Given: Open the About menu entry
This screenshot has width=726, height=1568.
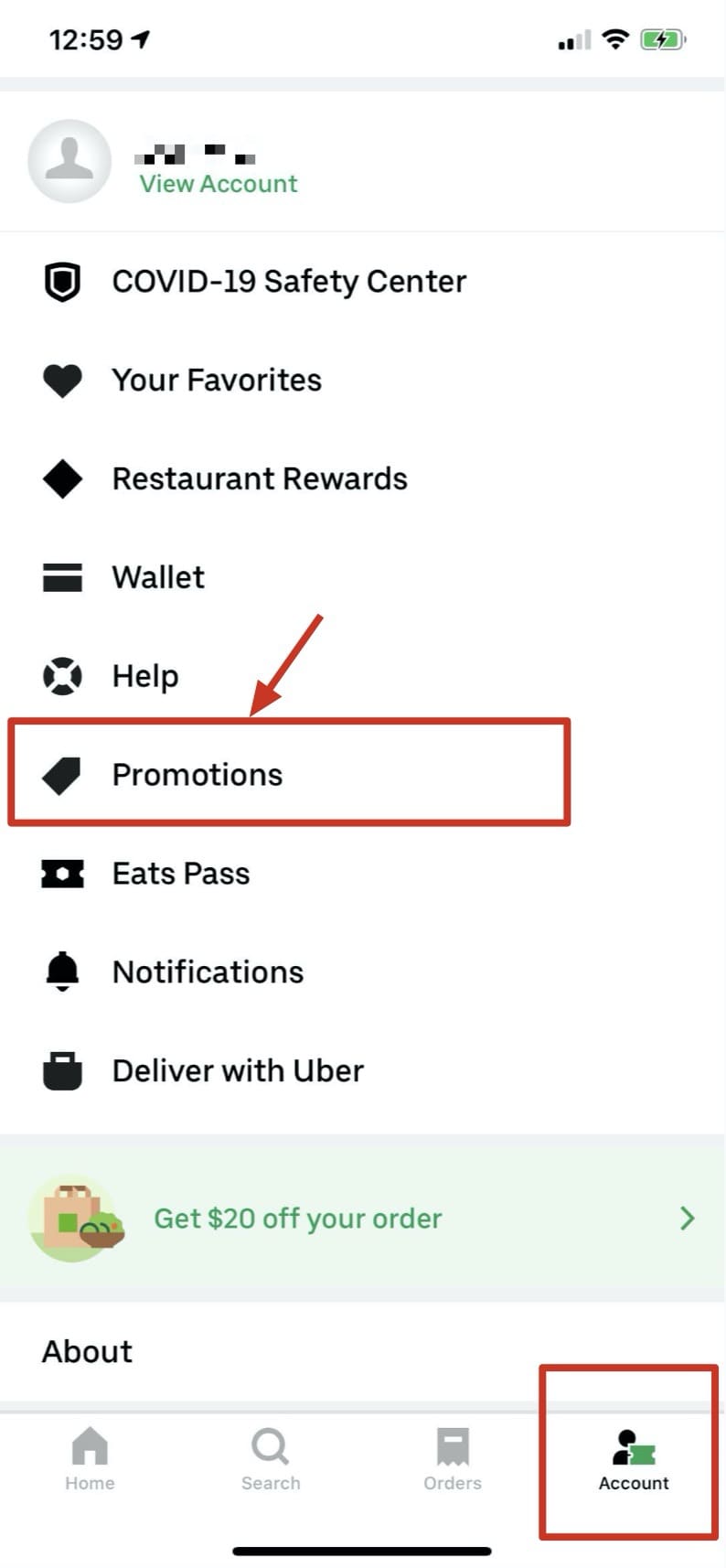Looking at the screenshot, I should click(x=87, y=1350).
